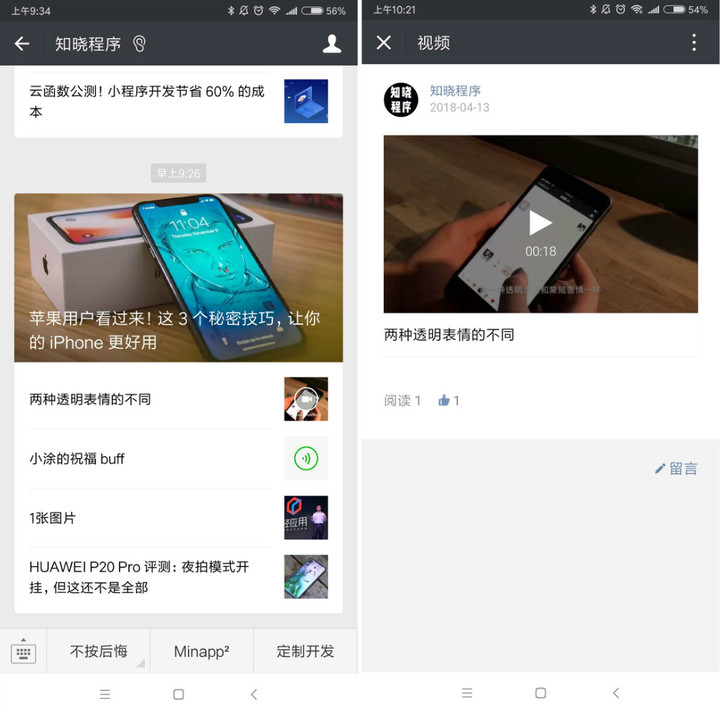Close the 视频 page
This screenshot has width=720, height=716.
[384, 43]
